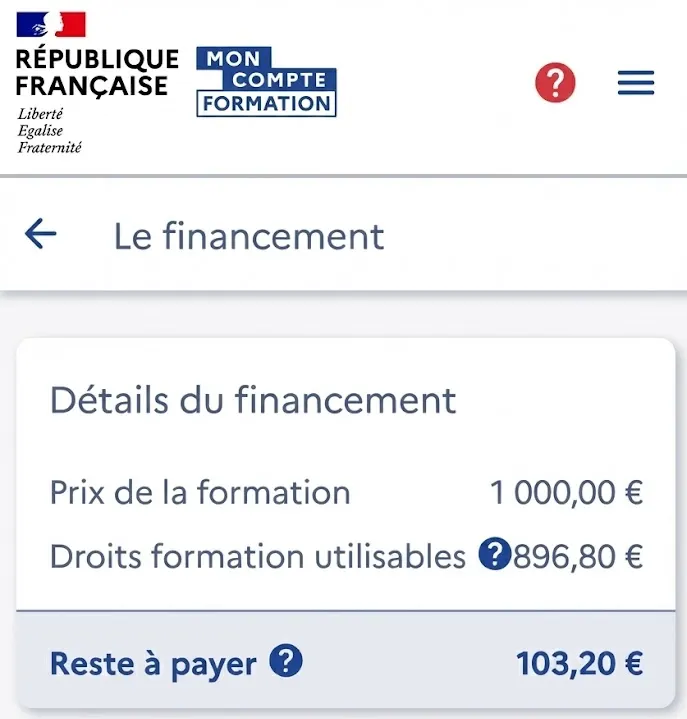Image resolution: width=687 pixels, height=719 pixels.
Task: Open the hamburger menu
Action: (x=636, y=83)
